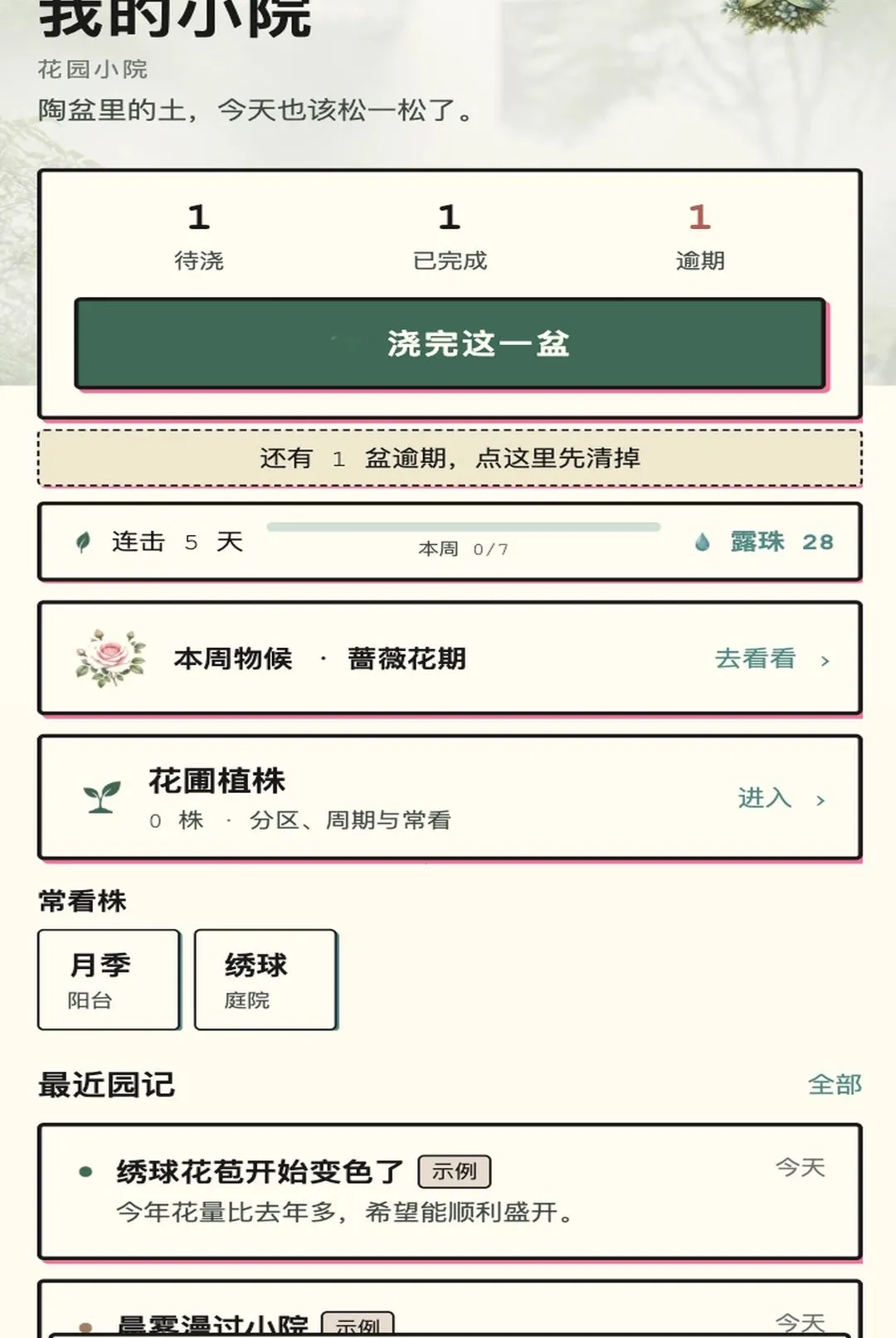The height and width of the screenshot is (1338, 896).
Task: Show 全部 garden notes
Action: [835, 1084]
